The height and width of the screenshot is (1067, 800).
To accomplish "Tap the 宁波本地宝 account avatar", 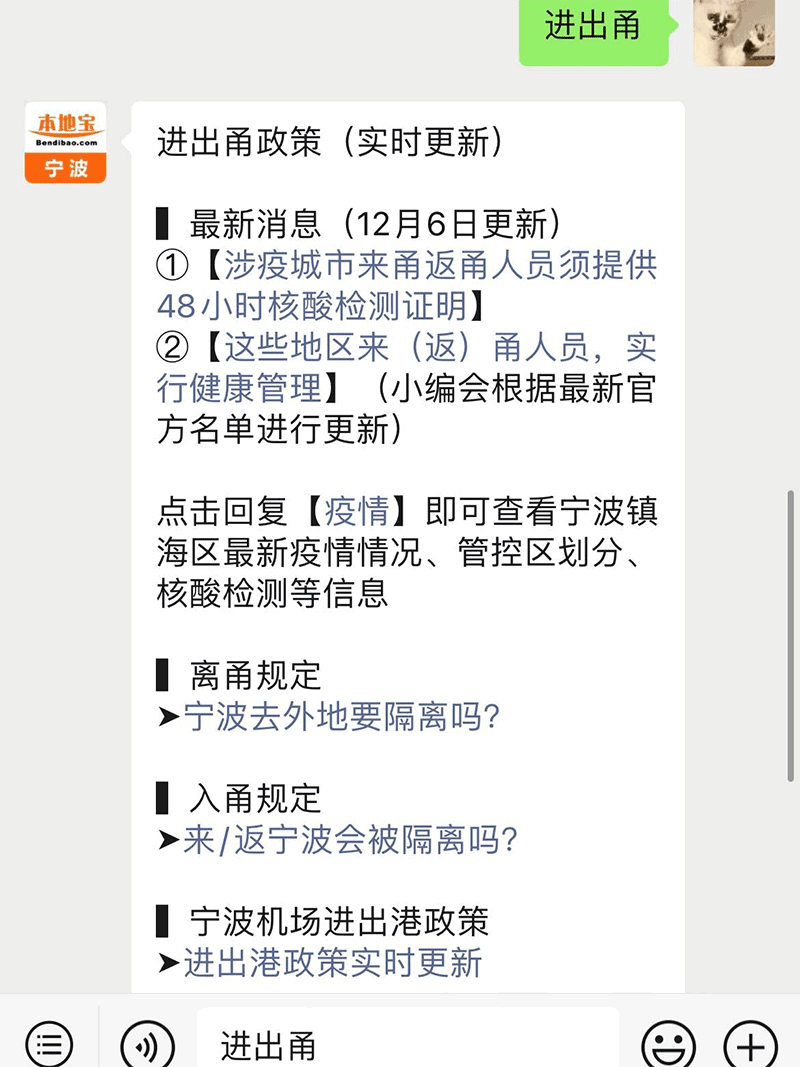I will 65,143.
